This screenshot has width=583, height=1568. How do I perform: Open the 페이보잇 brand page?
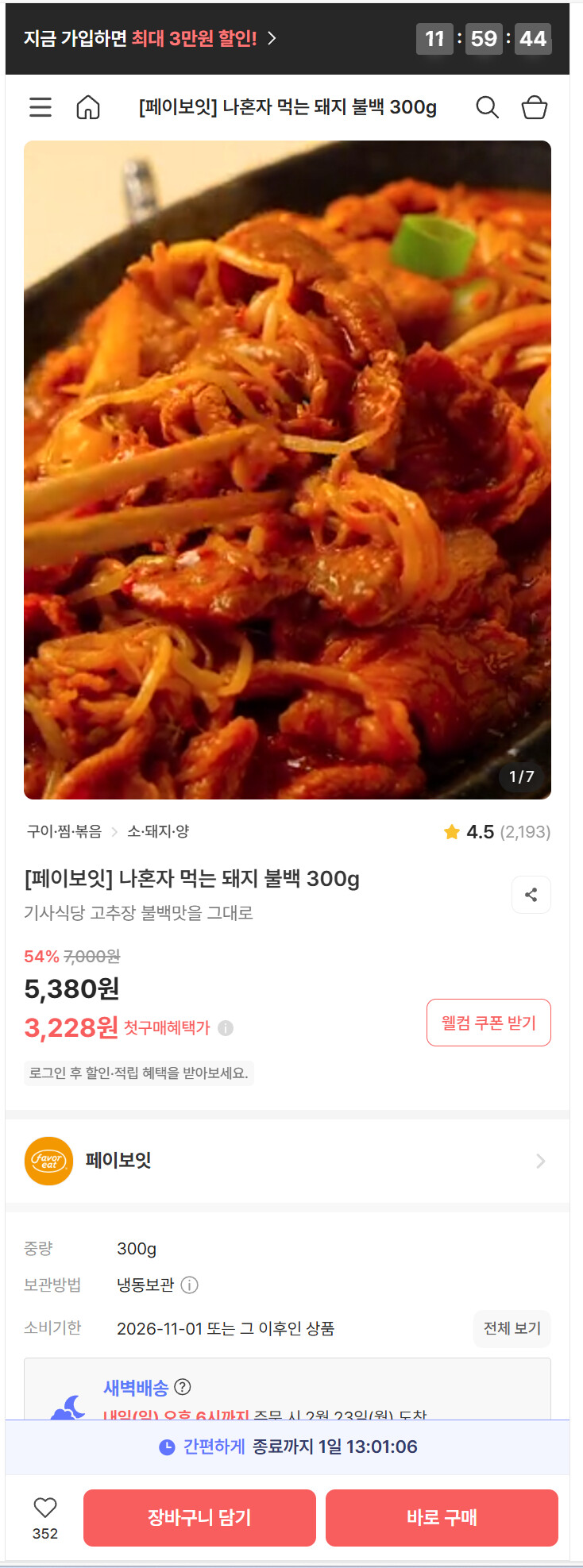point(288,1161)
